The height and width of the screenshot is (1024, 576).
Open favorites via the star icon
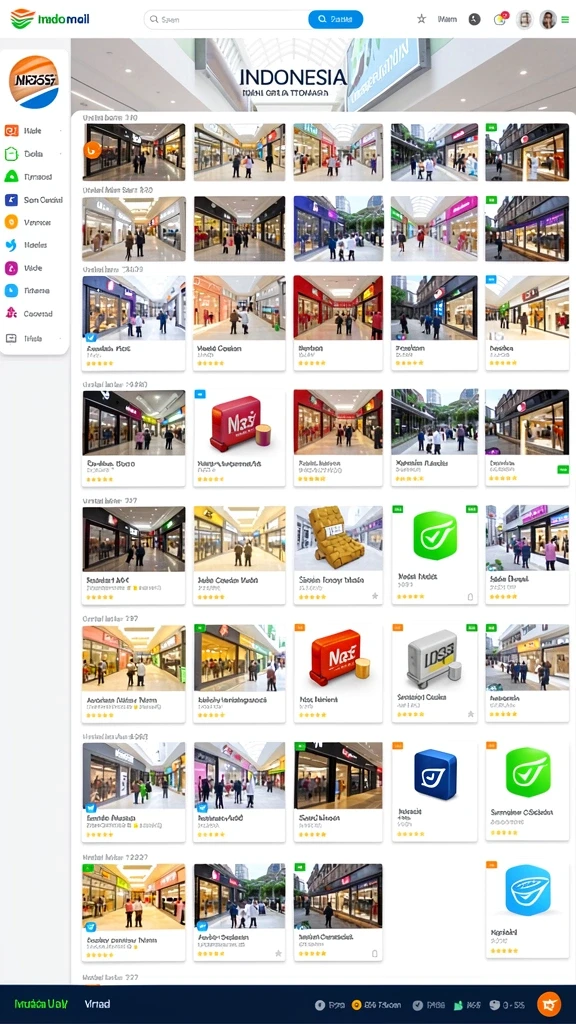[x=421, y=20]
